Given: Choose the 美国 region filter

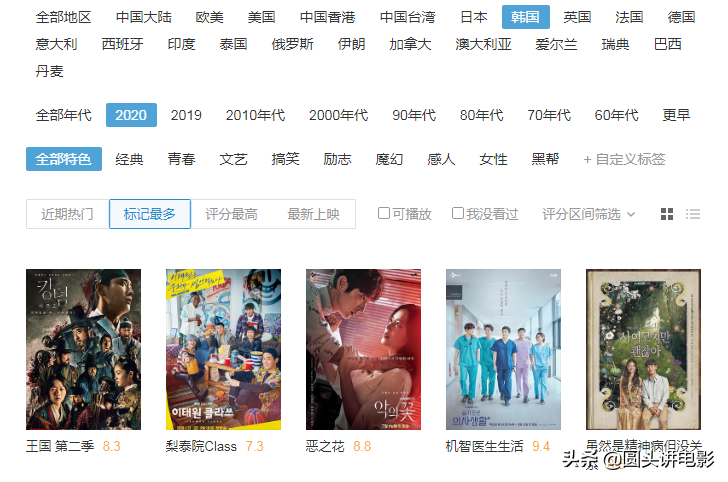Looking at the screenshot, I should (x=262, y=17).
